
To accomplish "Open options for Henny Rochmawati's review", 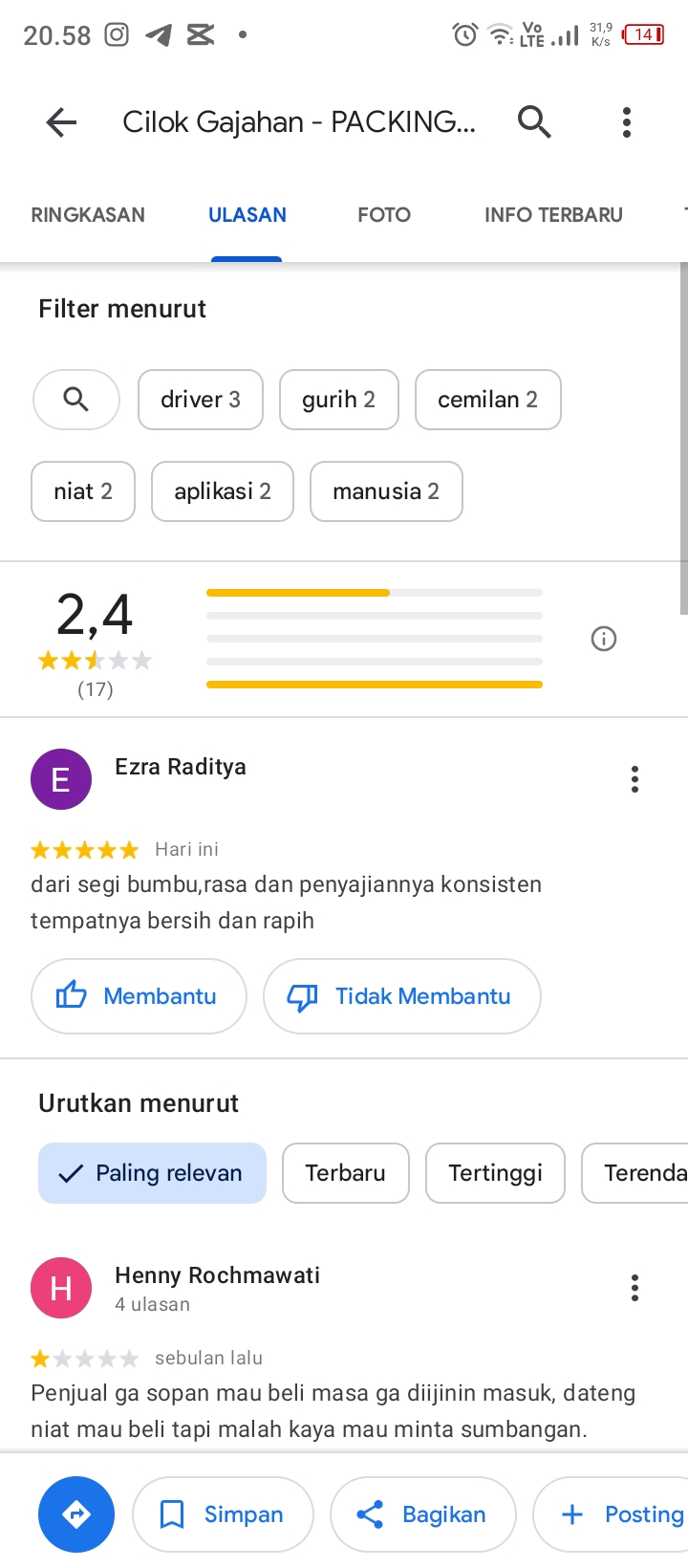I will (x=634, y=1289).
